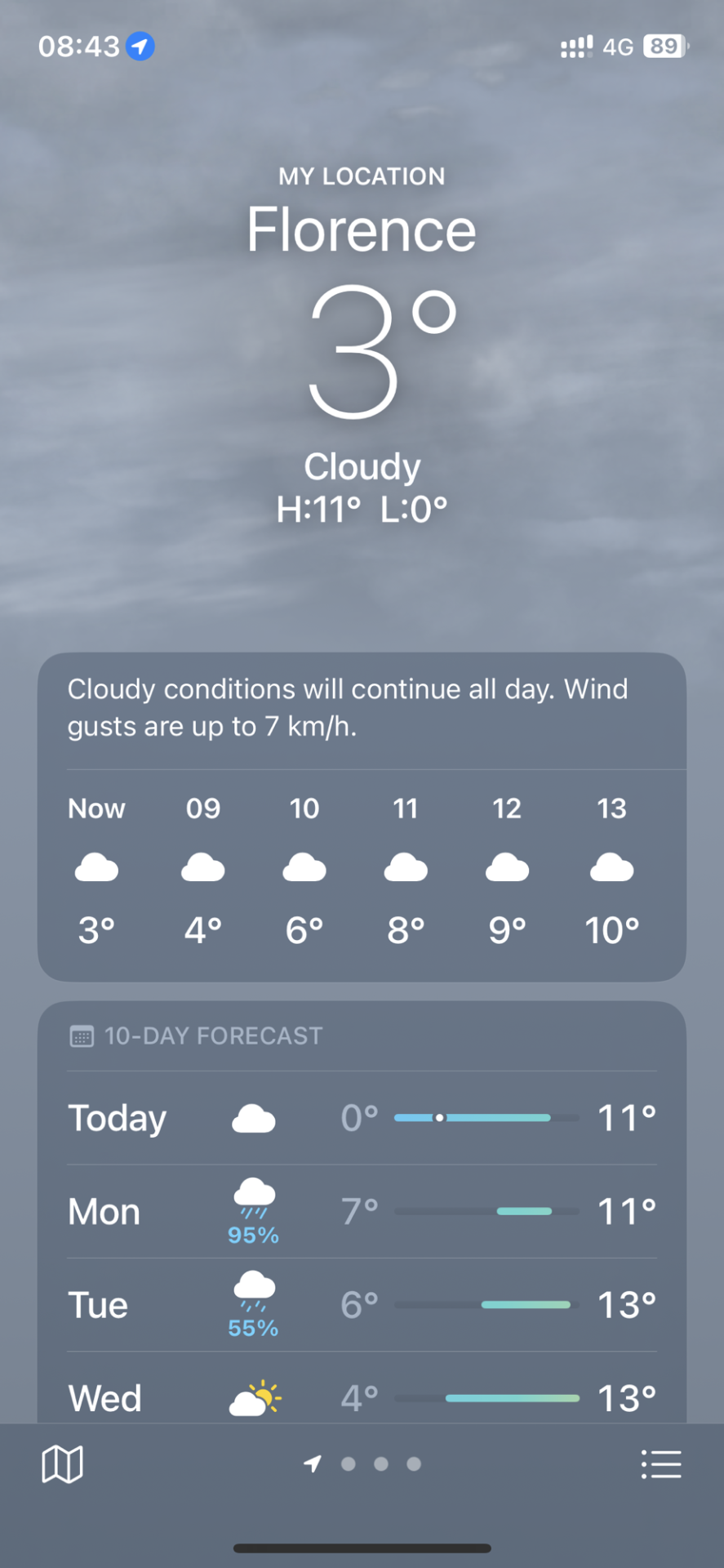724x1568 pixels.
Task: Open Mon forecast row
Action: click(x=362, y=1211)
